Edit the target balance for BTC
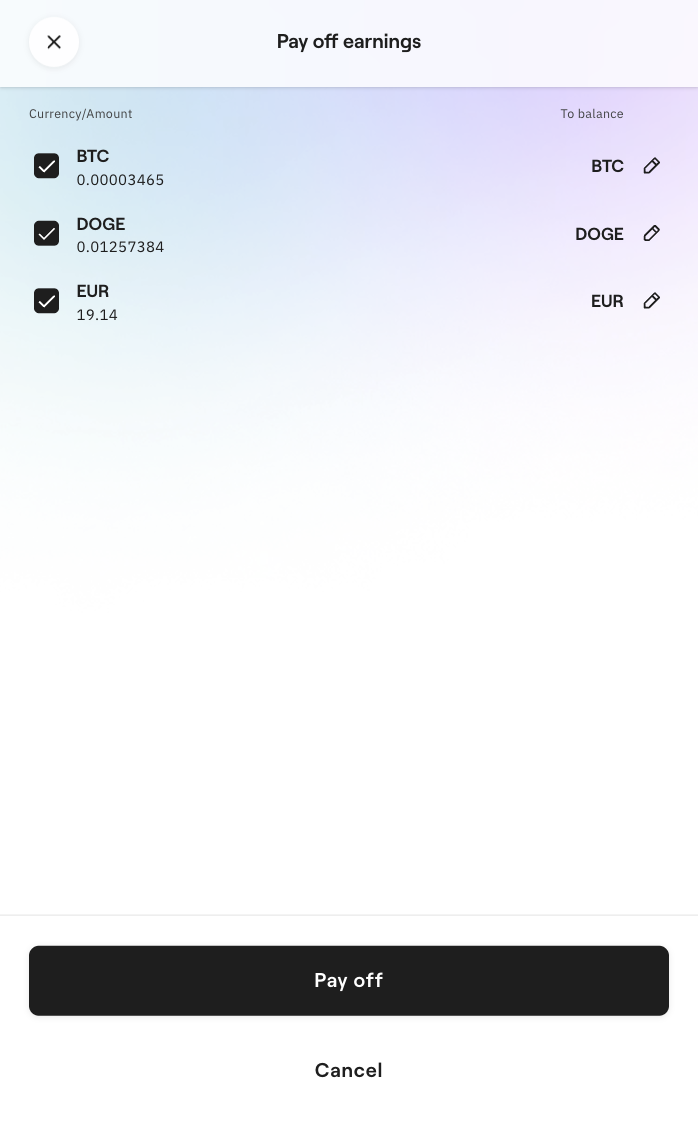The image size is (698, 1134). pyautogui.click(x=651, y=166)
